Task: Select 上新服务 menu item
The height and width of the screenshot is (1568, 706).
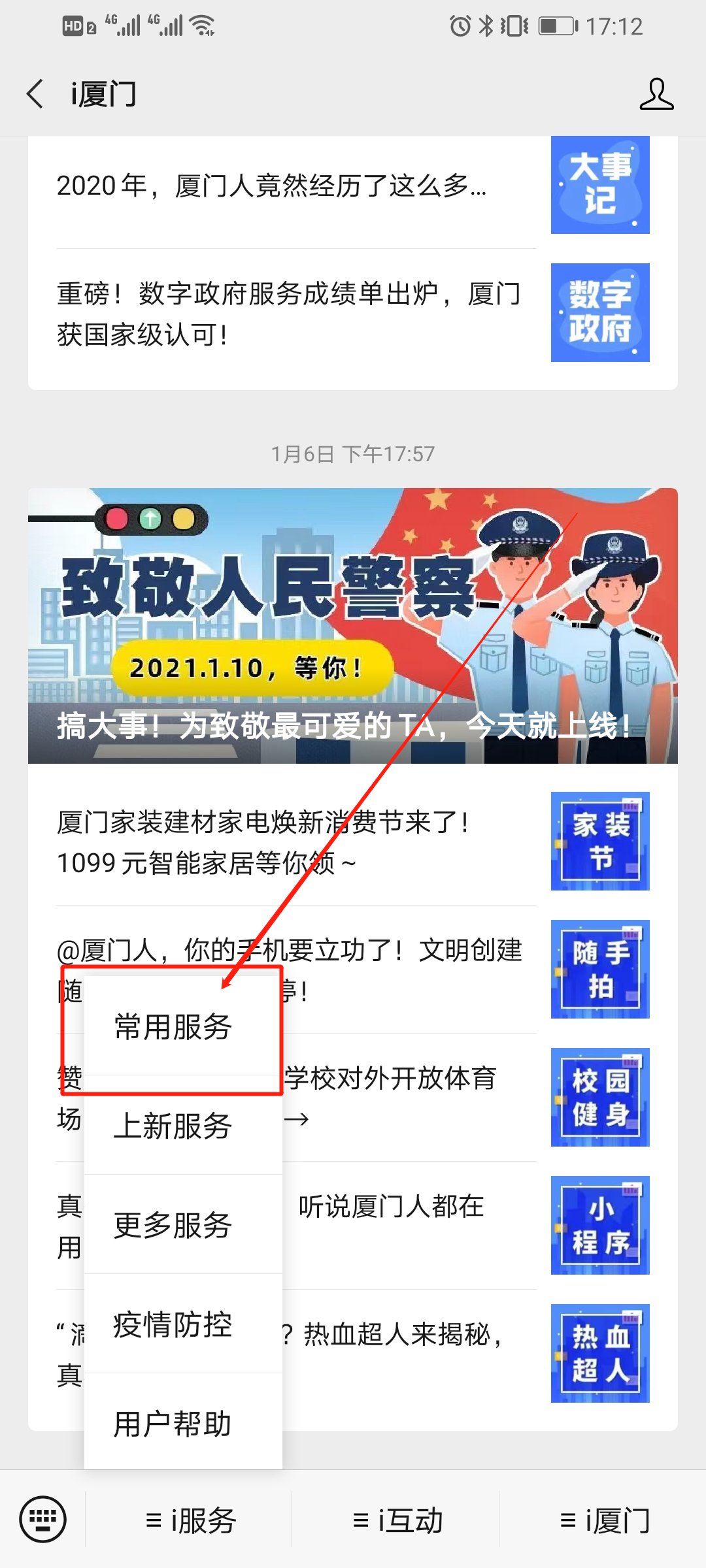Action: (x=173, y=1126)
